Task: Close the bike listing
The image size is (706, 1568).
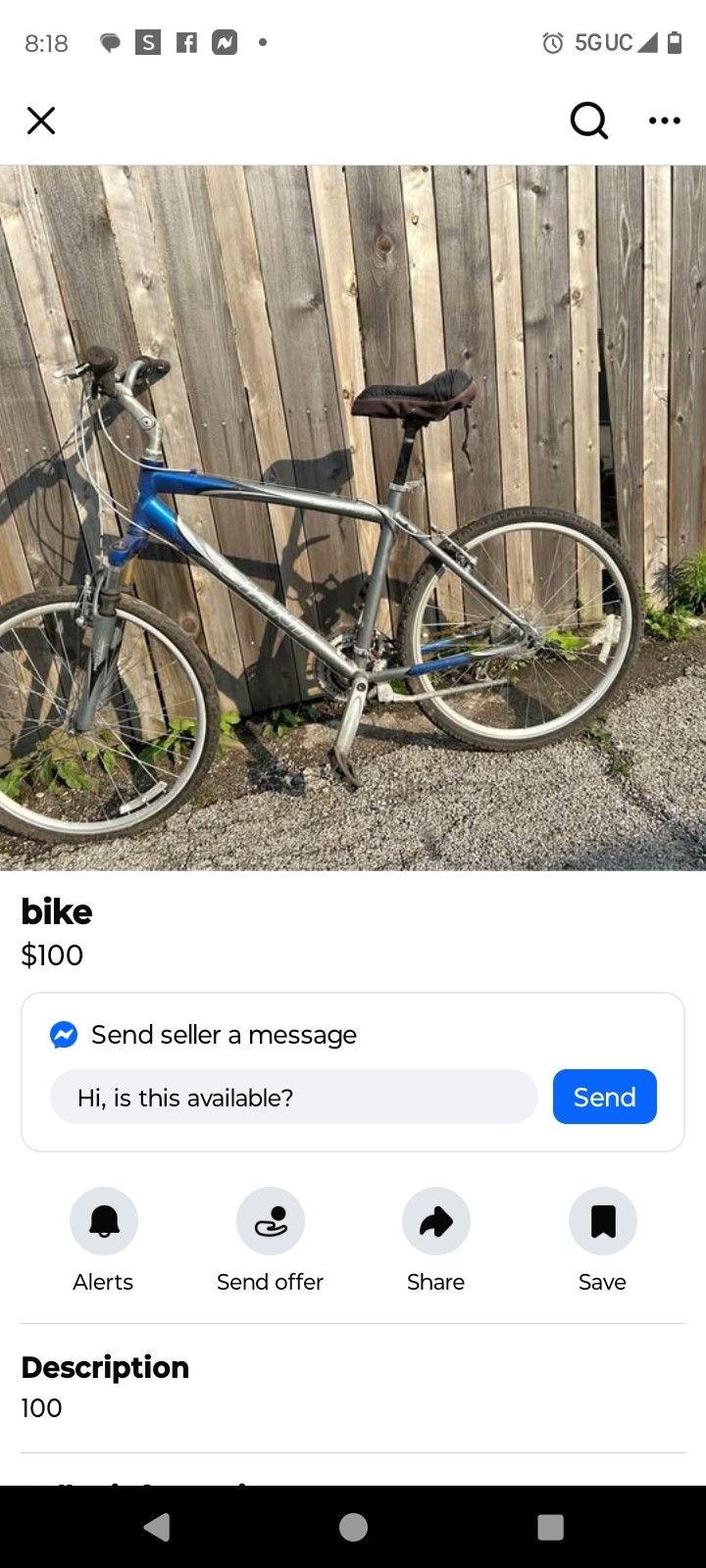Action: pos(41,121)
